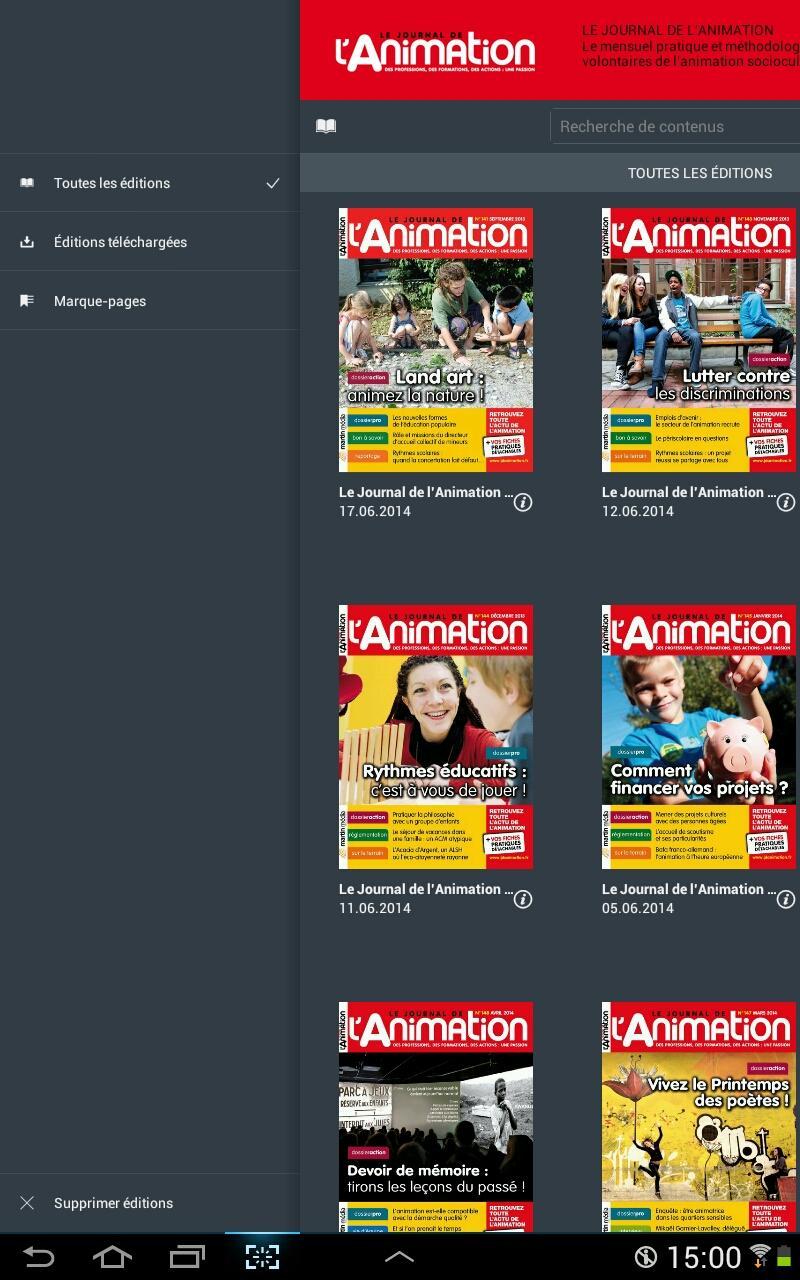Show info for the 11.06.2014 edition
Viewport: 800px width, 1280px height.
click(523, 899)
